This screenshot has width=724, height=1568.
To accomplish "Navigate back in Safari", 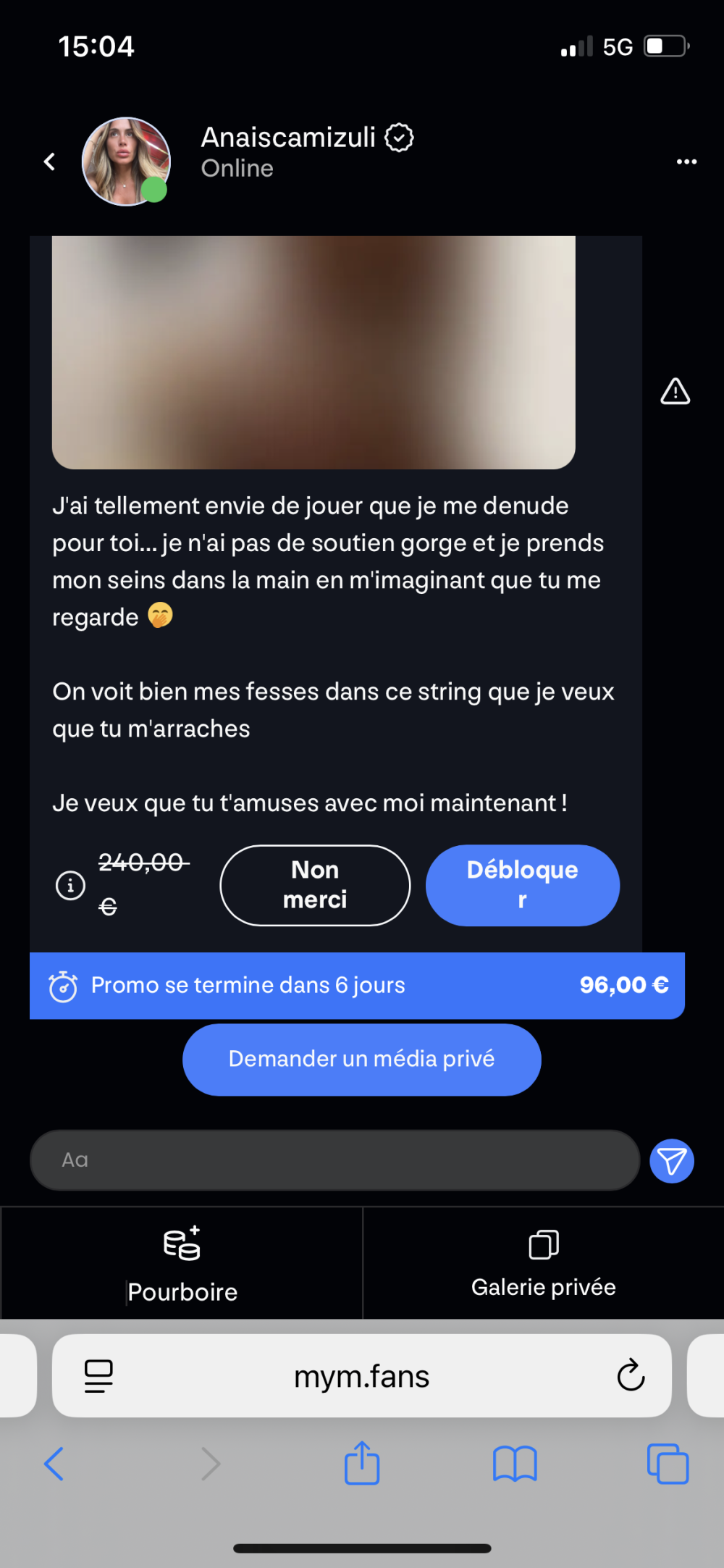I will (54, 1464).
